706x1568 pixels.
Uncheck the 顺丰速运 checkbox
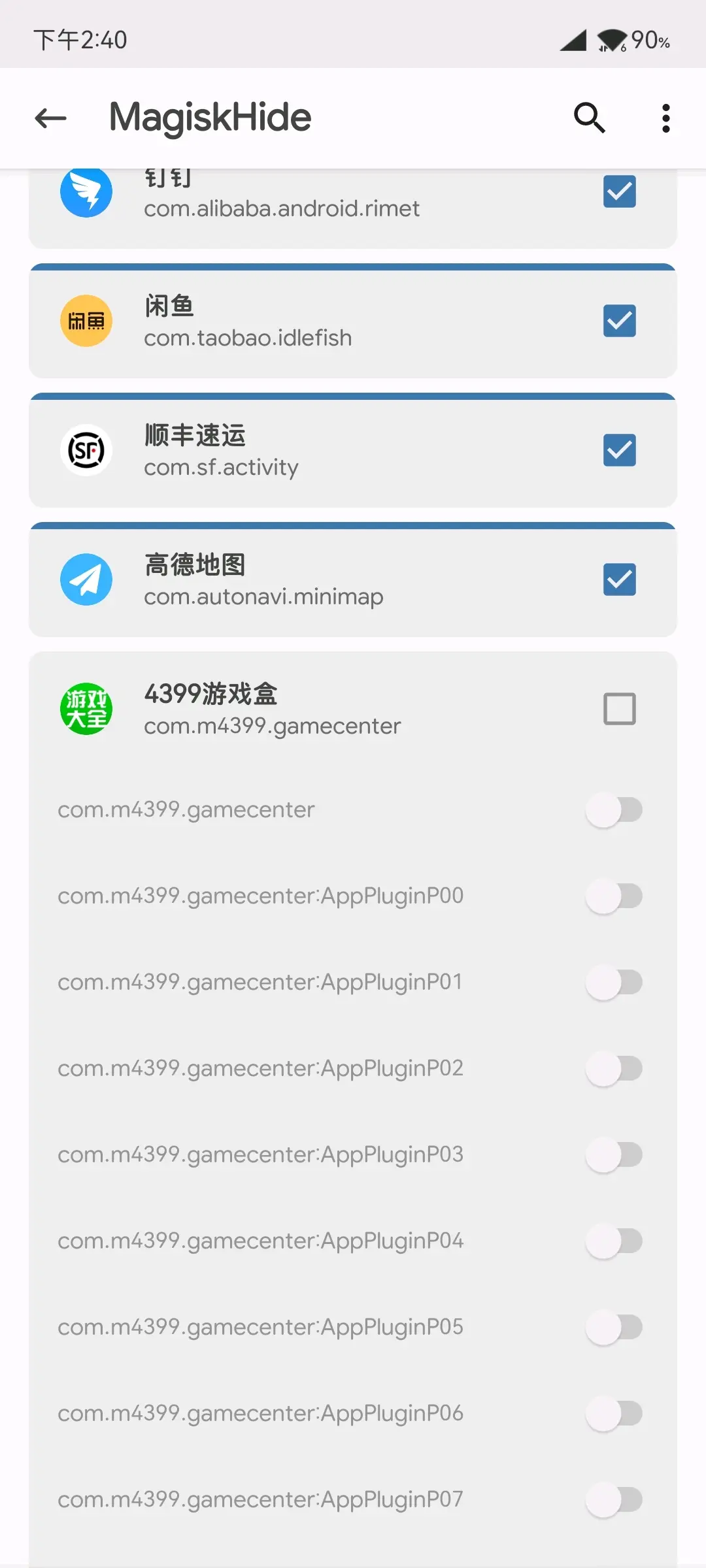click(619, 450)
